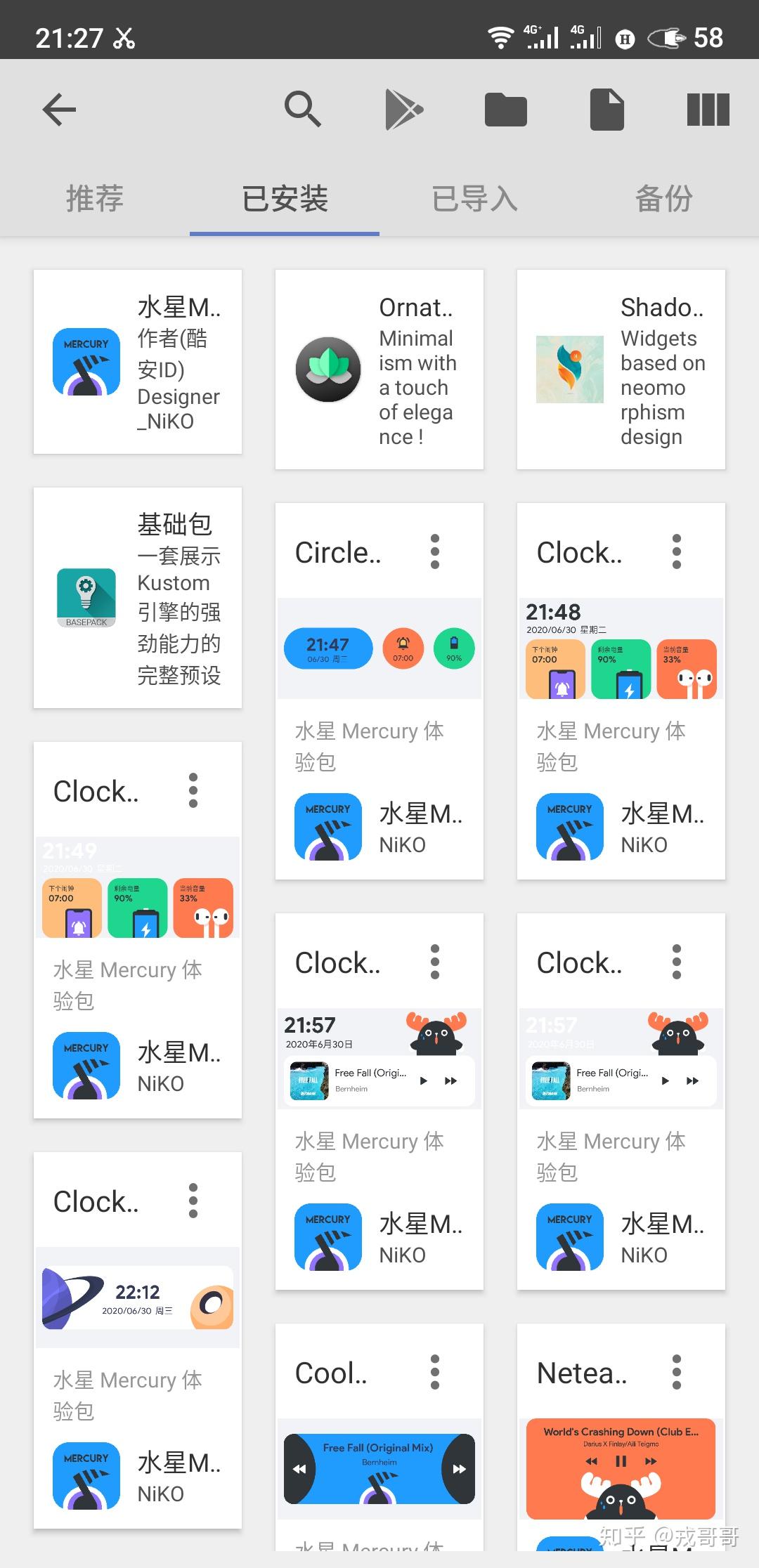Screen dimensions: 759x1568
Task: Open the Shadow neomorphism widget pack card
Action: pos(621,370)
